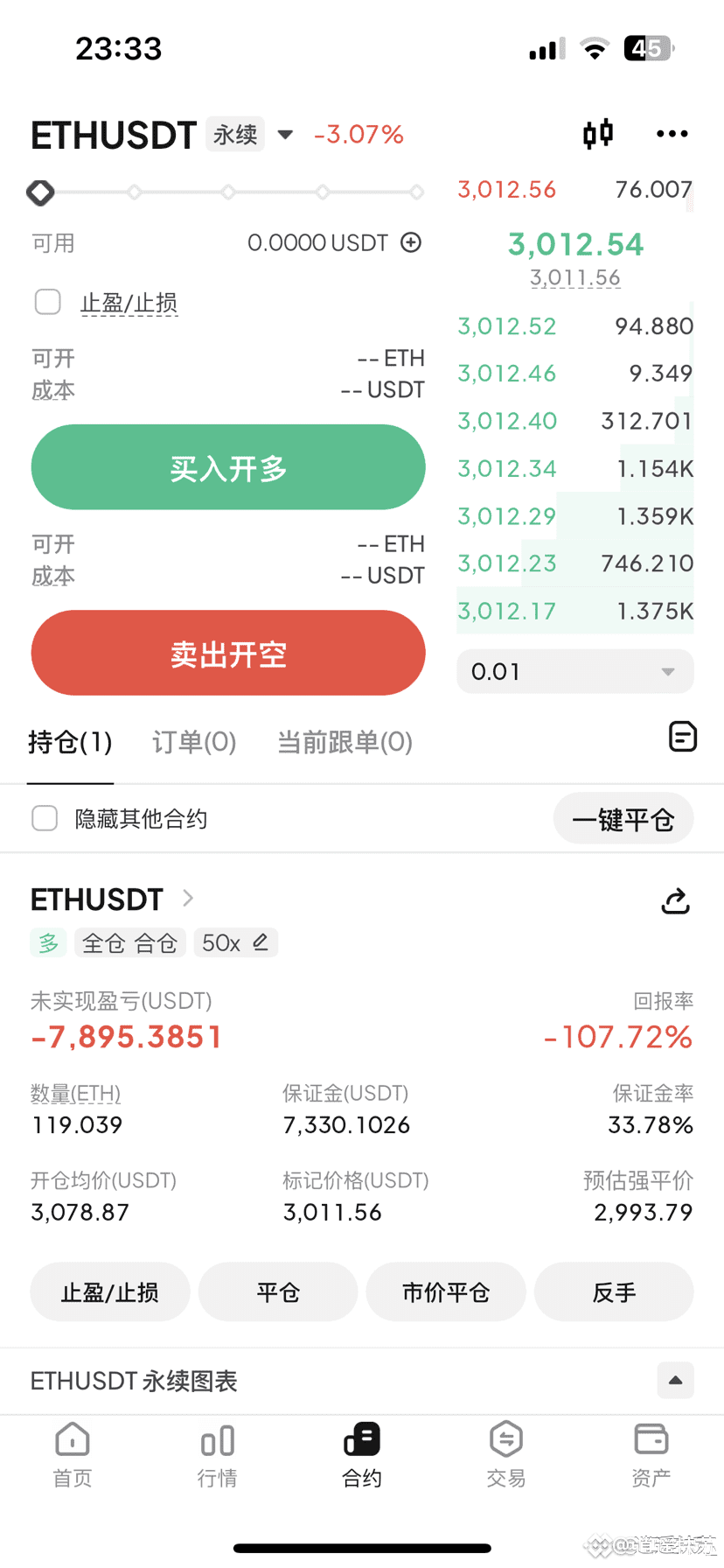This screenshot has width=724, height=1568.
Task: Open the candlestick chart icon
Action: [598, 134]
